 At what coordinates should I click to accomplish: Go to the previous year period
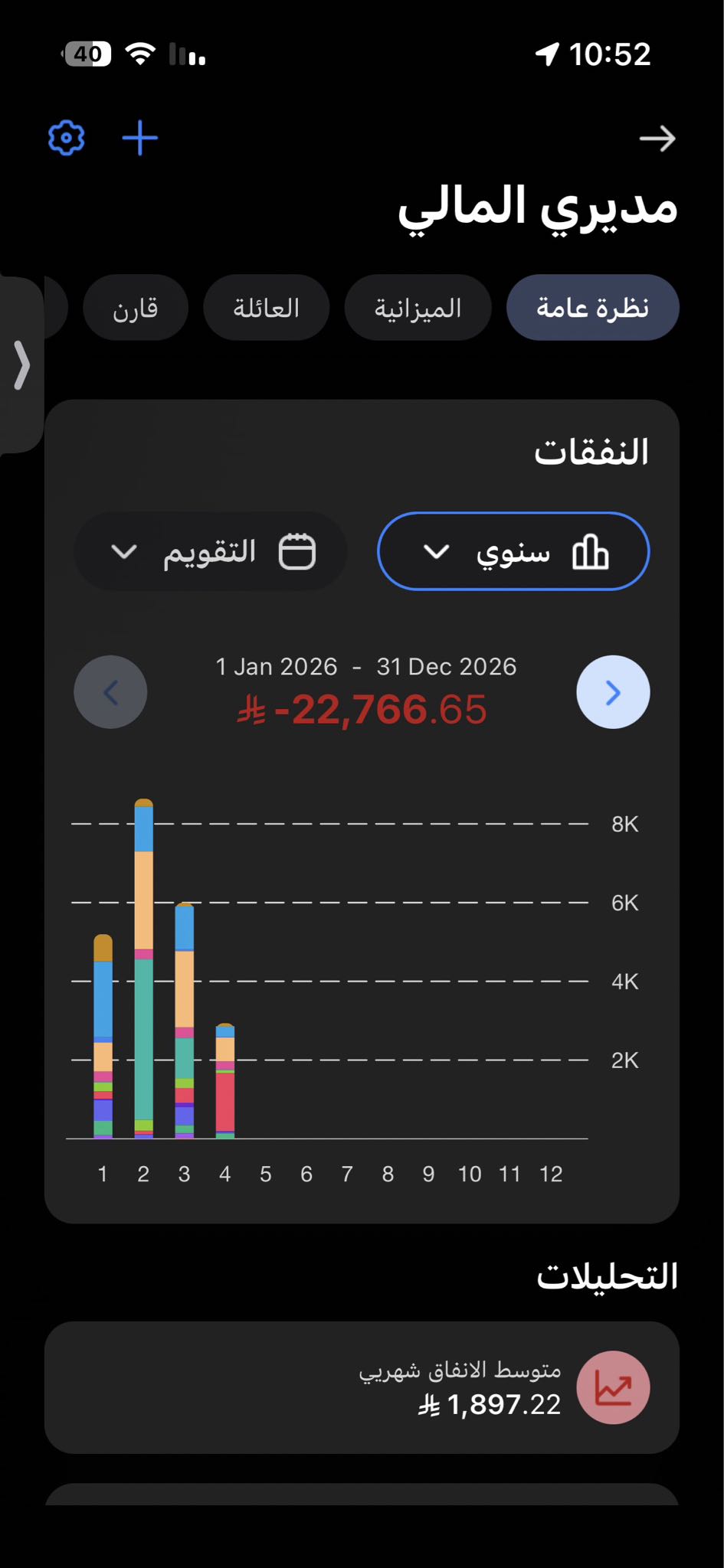[110, 692]
